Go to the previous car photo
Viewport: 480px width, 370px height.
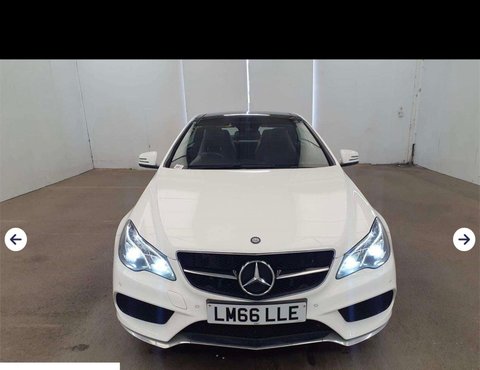[x=16, y=239]
